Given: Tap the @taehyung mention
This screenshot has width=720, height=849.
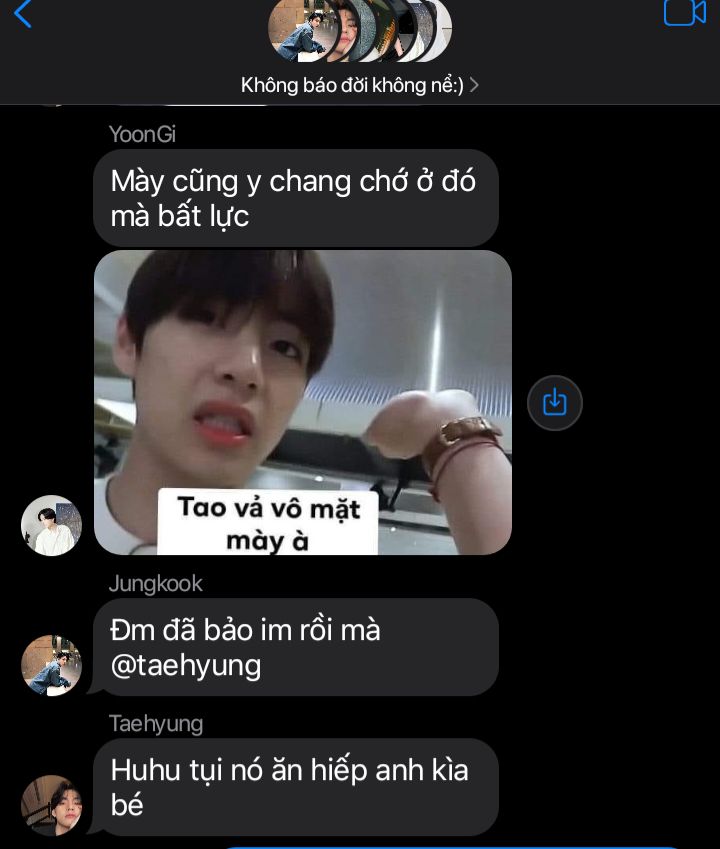Looking at the screenshot, I should (186, 666).
